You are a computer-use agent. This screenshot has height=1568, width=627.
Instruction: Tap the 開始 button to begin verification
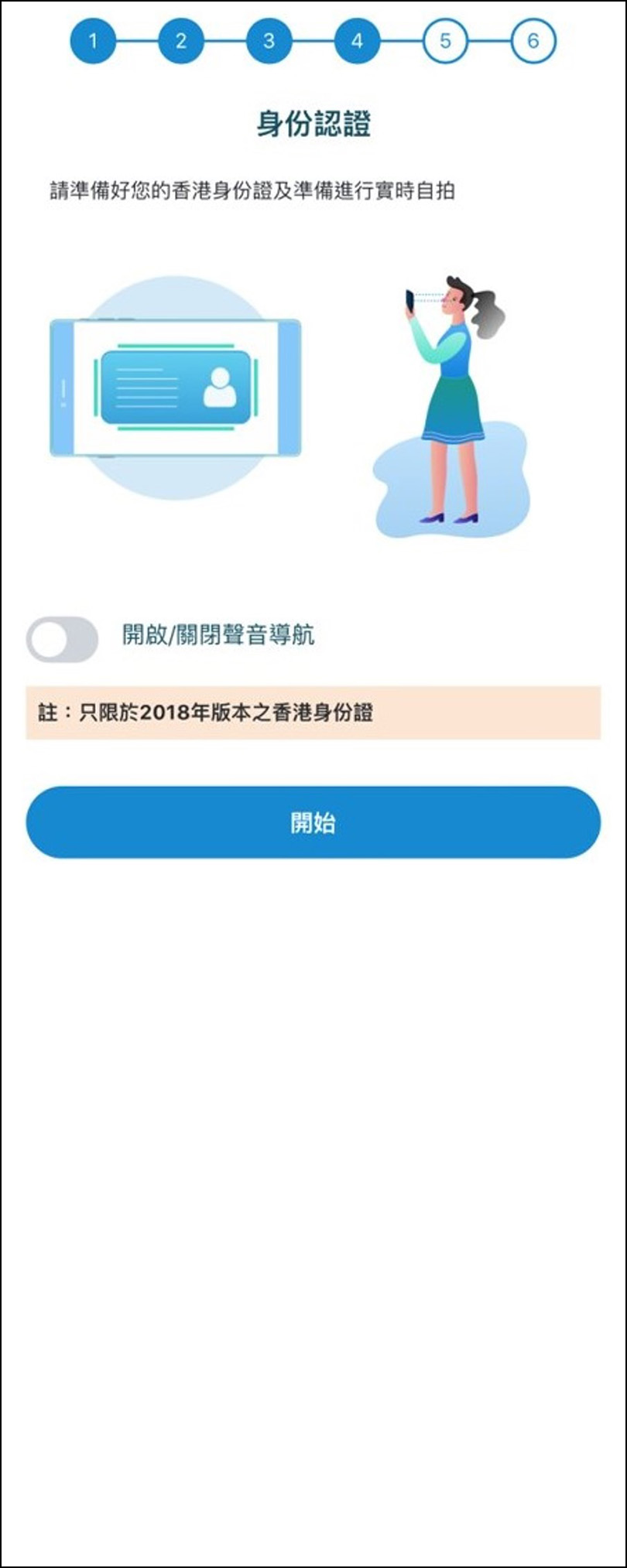[x=313, y=822]
